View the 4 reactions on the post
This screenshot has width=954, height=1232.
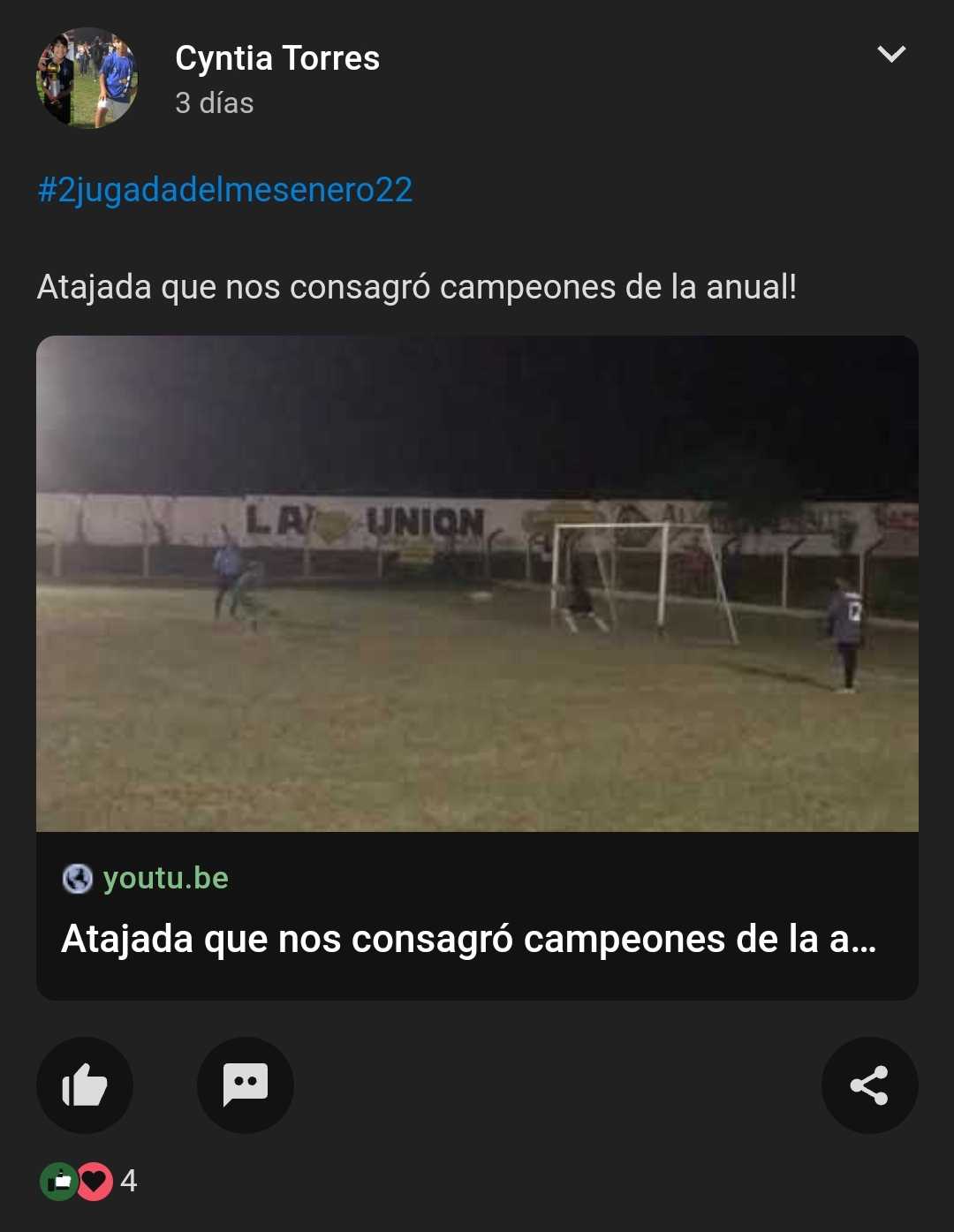click(x=88, y=1181)
